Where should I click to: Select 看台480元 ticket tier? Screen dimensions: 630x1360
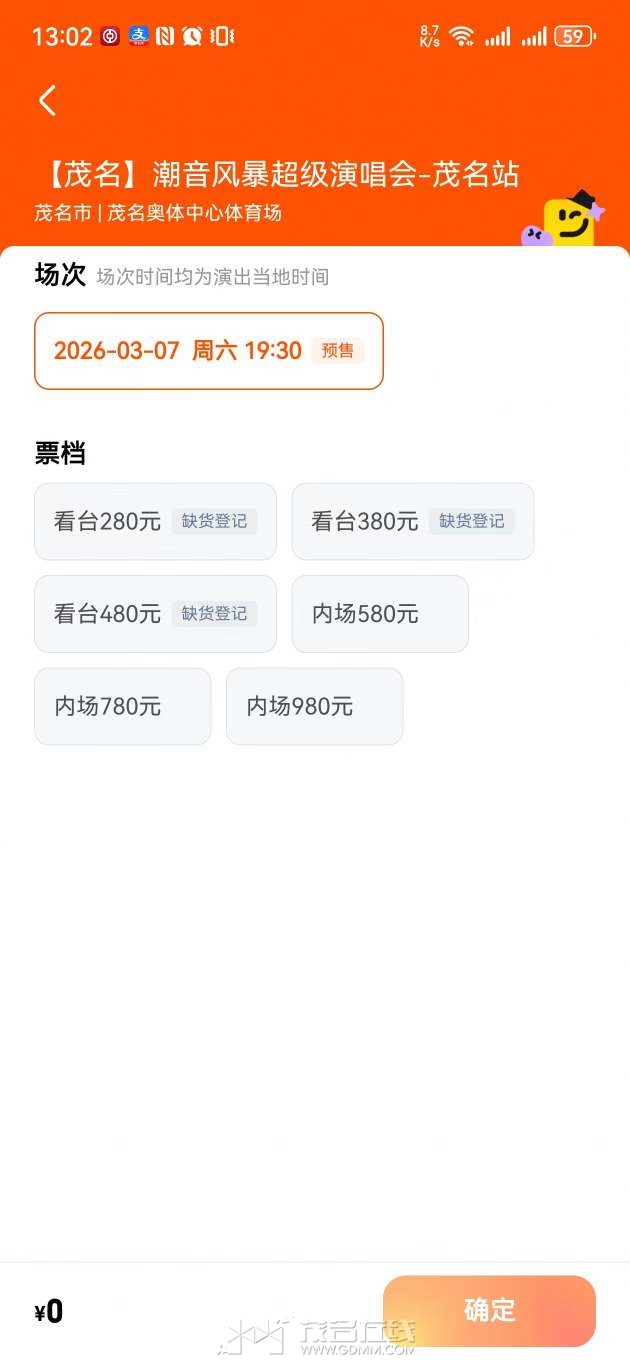tap(155, 614)
